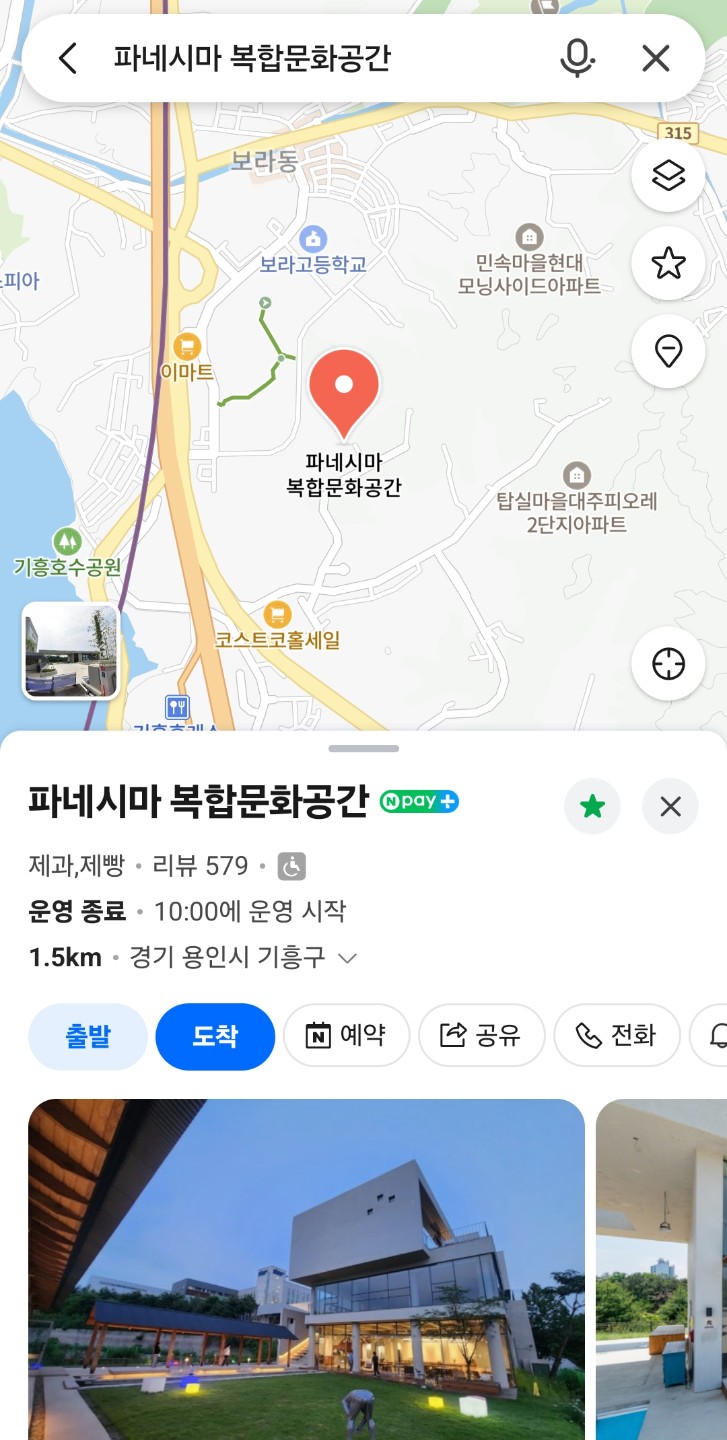Tap the NPay badge next to place name
727x1440 pixels.
tap(418, 800)
